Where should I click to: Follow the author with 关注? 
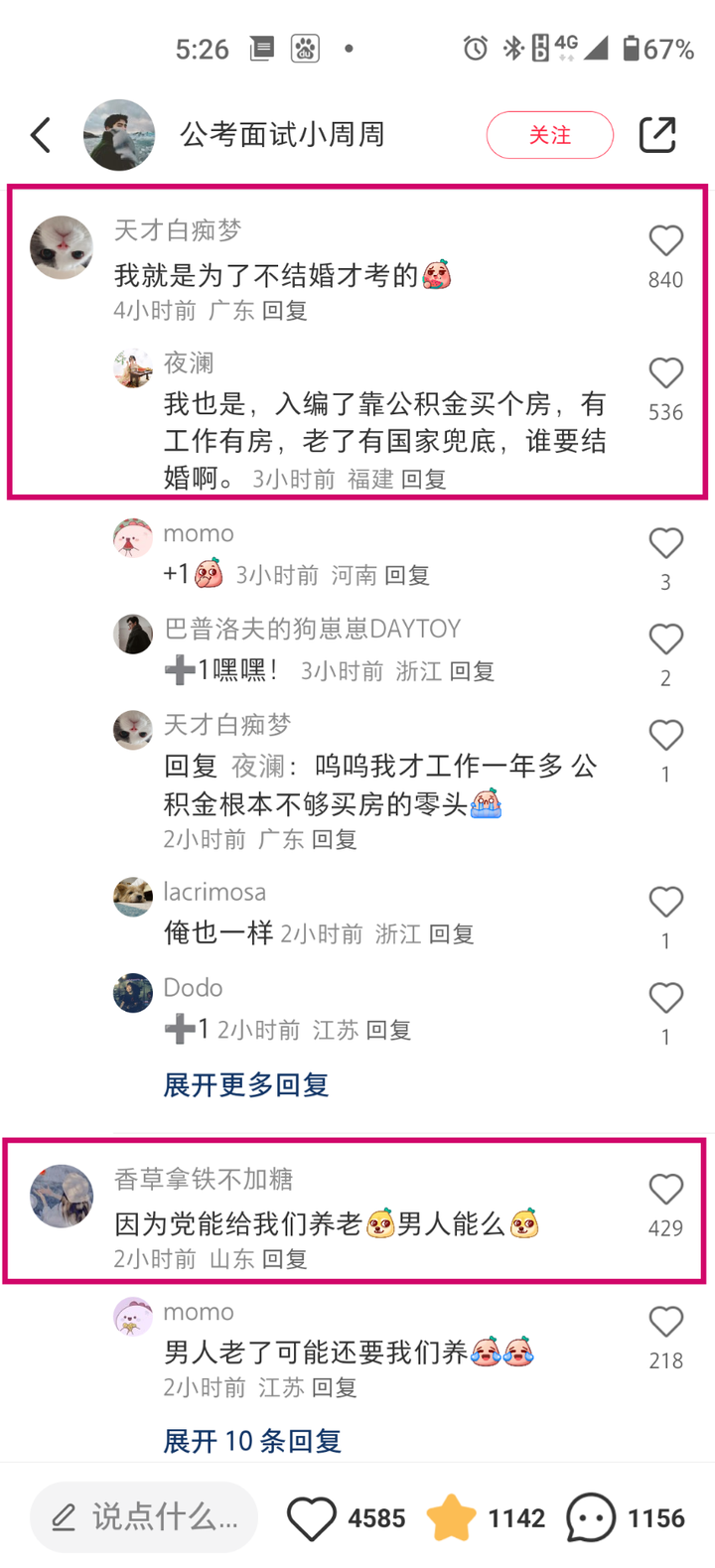[549, 135]
